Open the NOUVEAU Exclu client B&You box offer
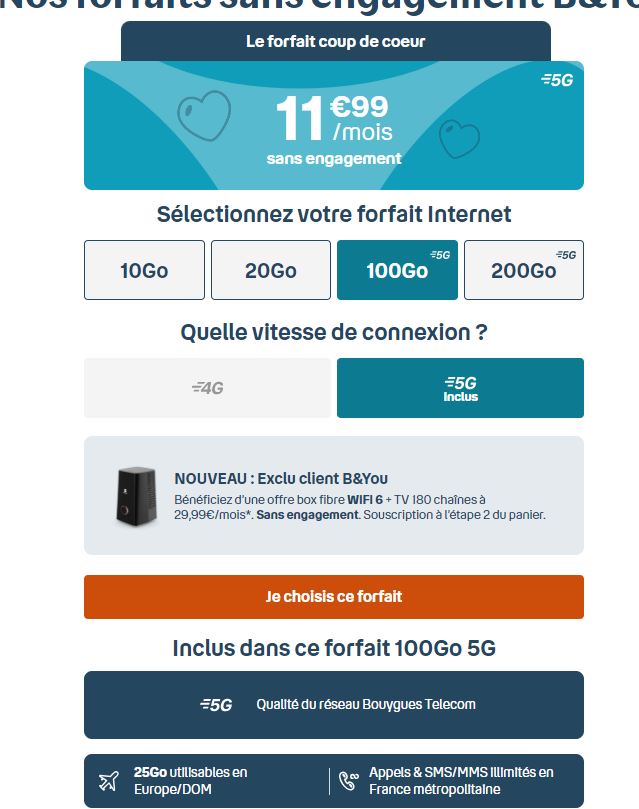Screen dimensions: 639x809 [x=334, y=495]
